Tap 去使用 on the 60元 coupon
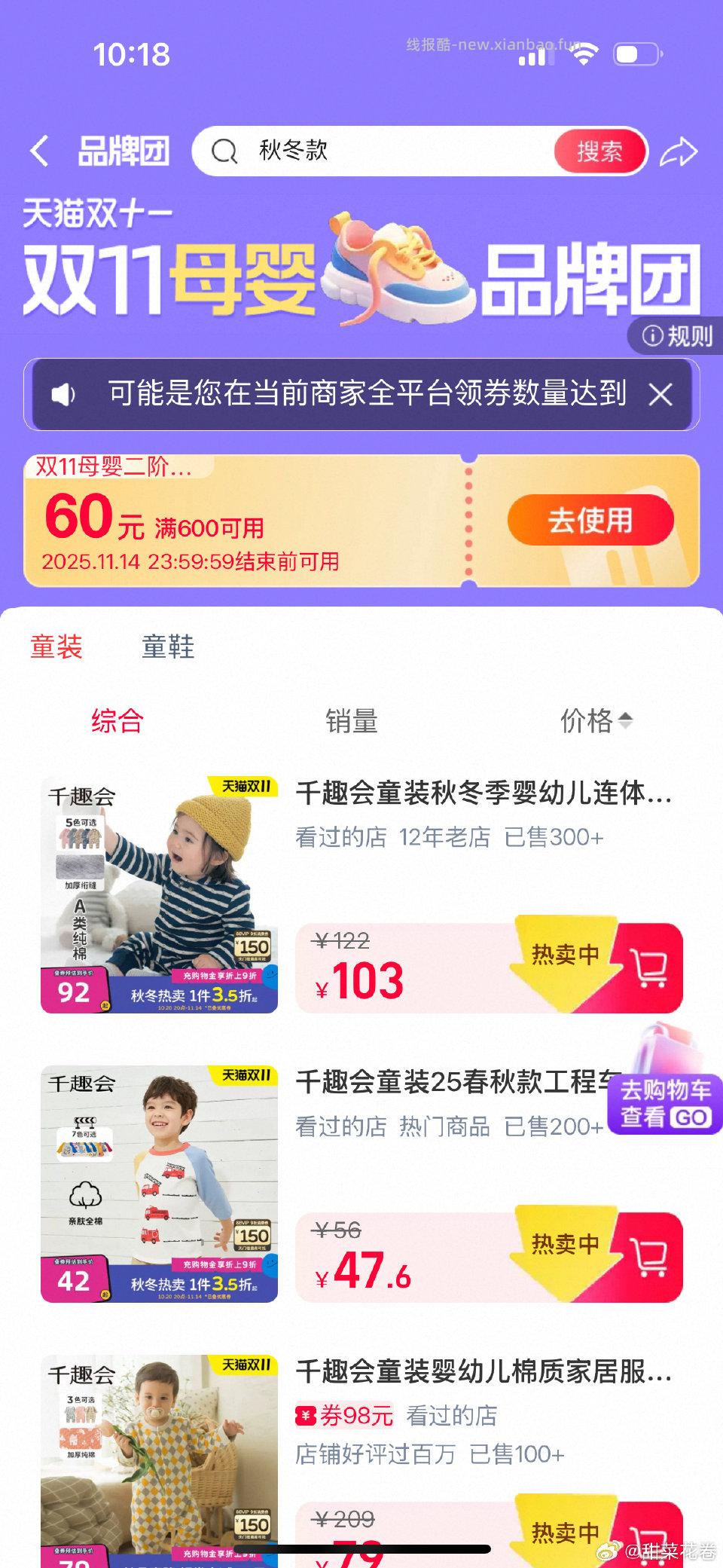The height and width of the screenshot is (1568, 723). [x=590, y=520]
